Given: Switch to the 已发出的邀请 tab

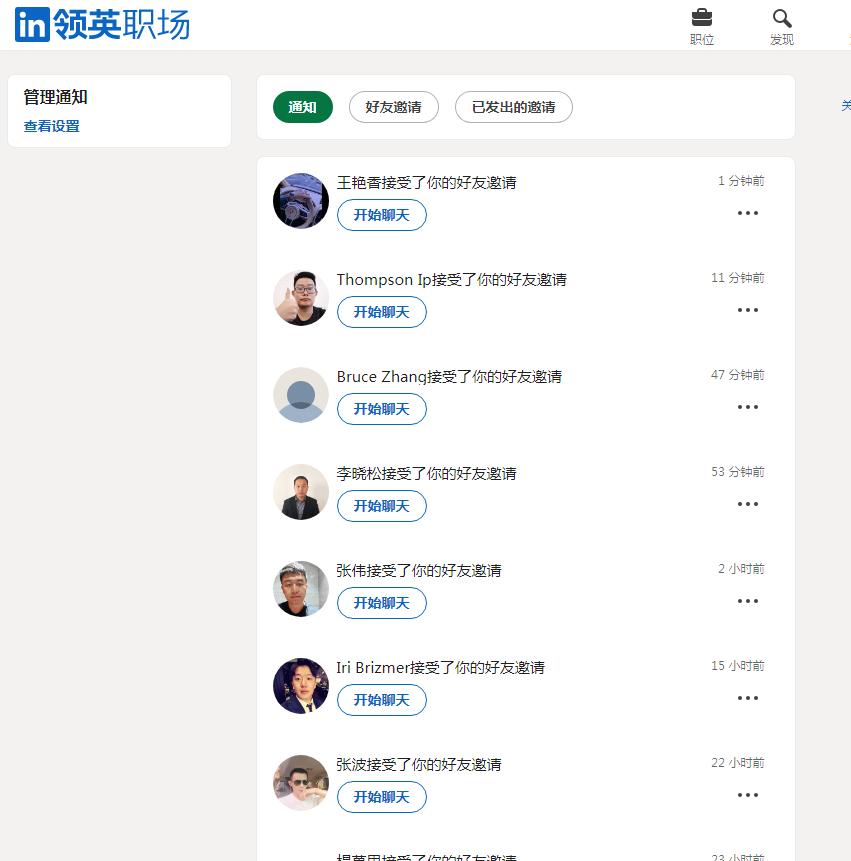Looking at the screenshot, I should [x=513, y=107].
